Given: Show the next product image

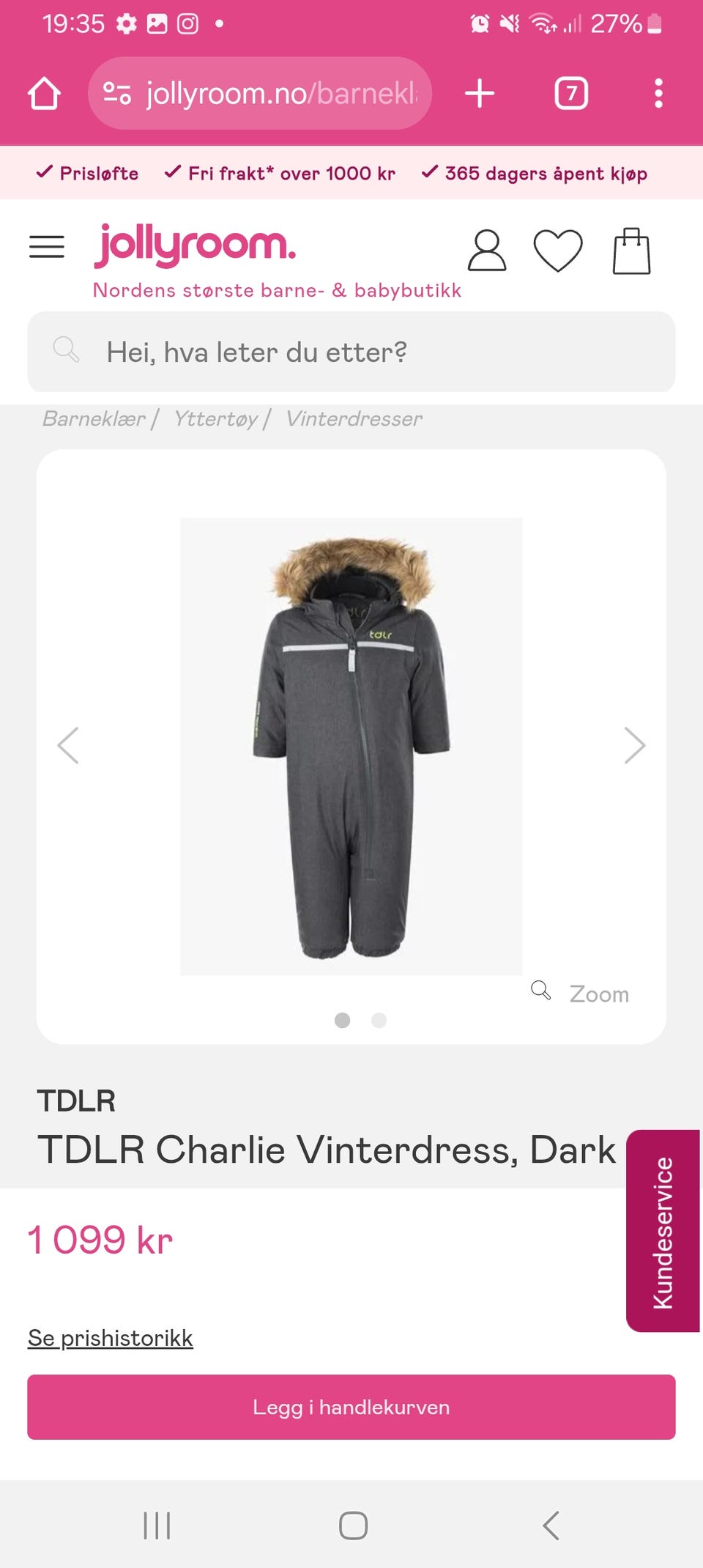Looking at the screenshot, I should click(634, 746).
